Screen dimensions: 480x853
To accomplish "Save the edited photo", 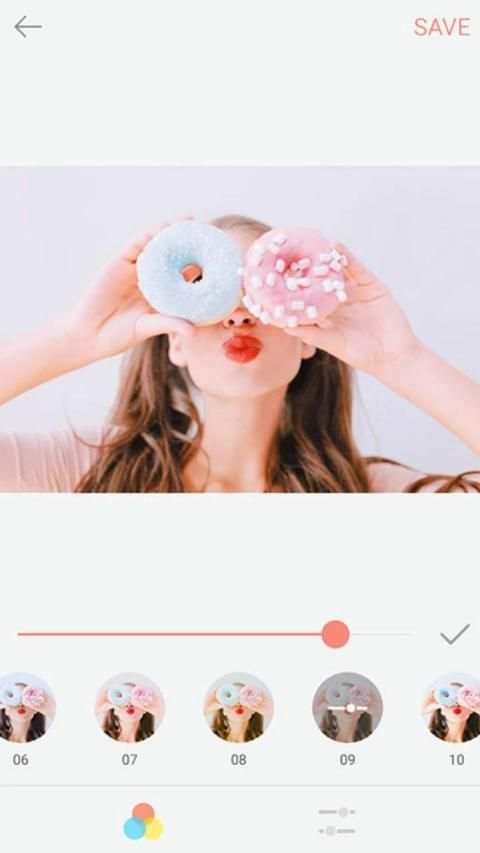I will pos(442,27).
